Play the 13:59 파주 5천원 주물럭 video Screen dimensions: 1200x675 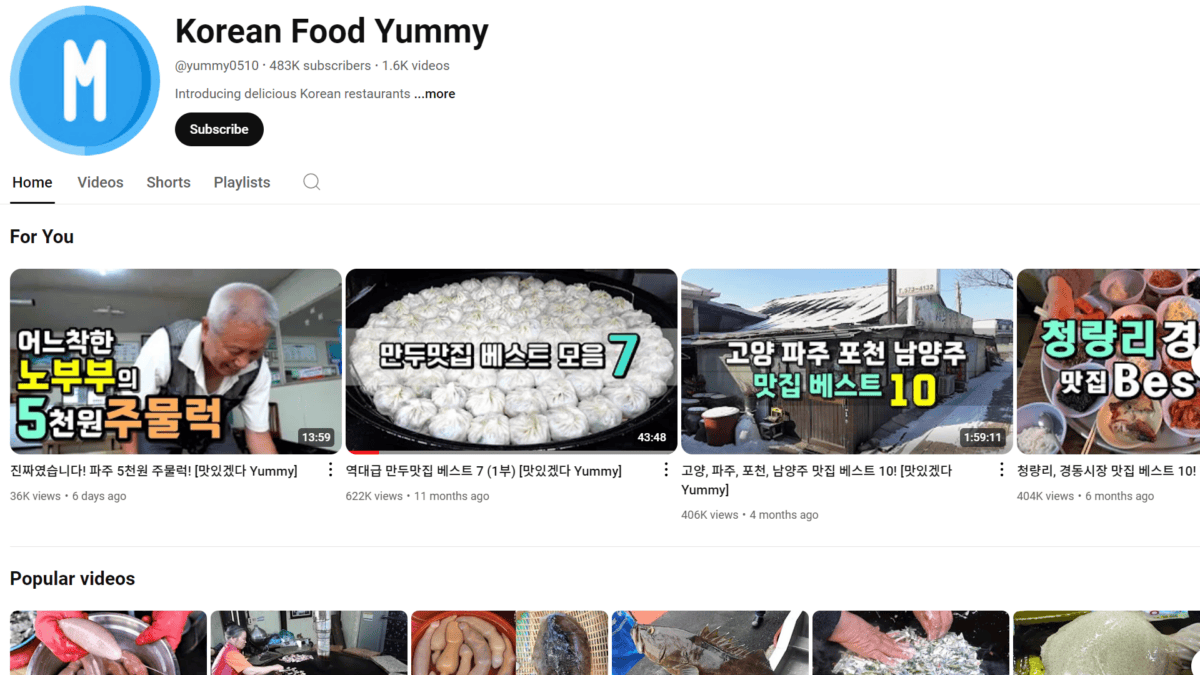point(176,361)
